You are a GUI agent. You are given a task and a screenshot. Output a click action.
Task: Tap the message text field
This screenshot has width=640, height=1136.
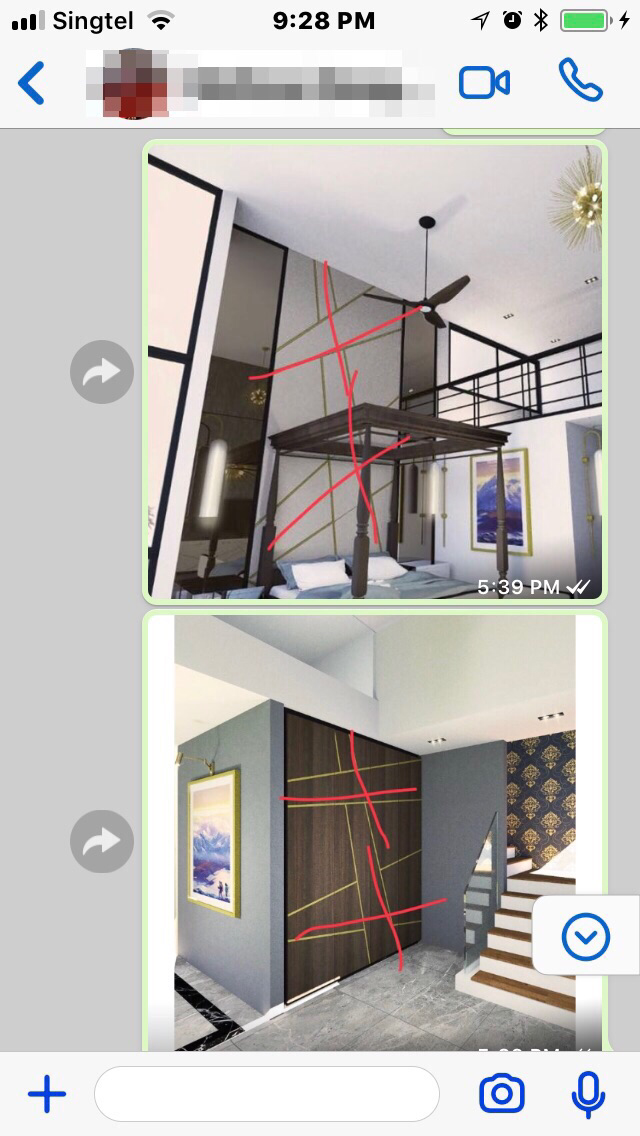tap(266, 1094)
